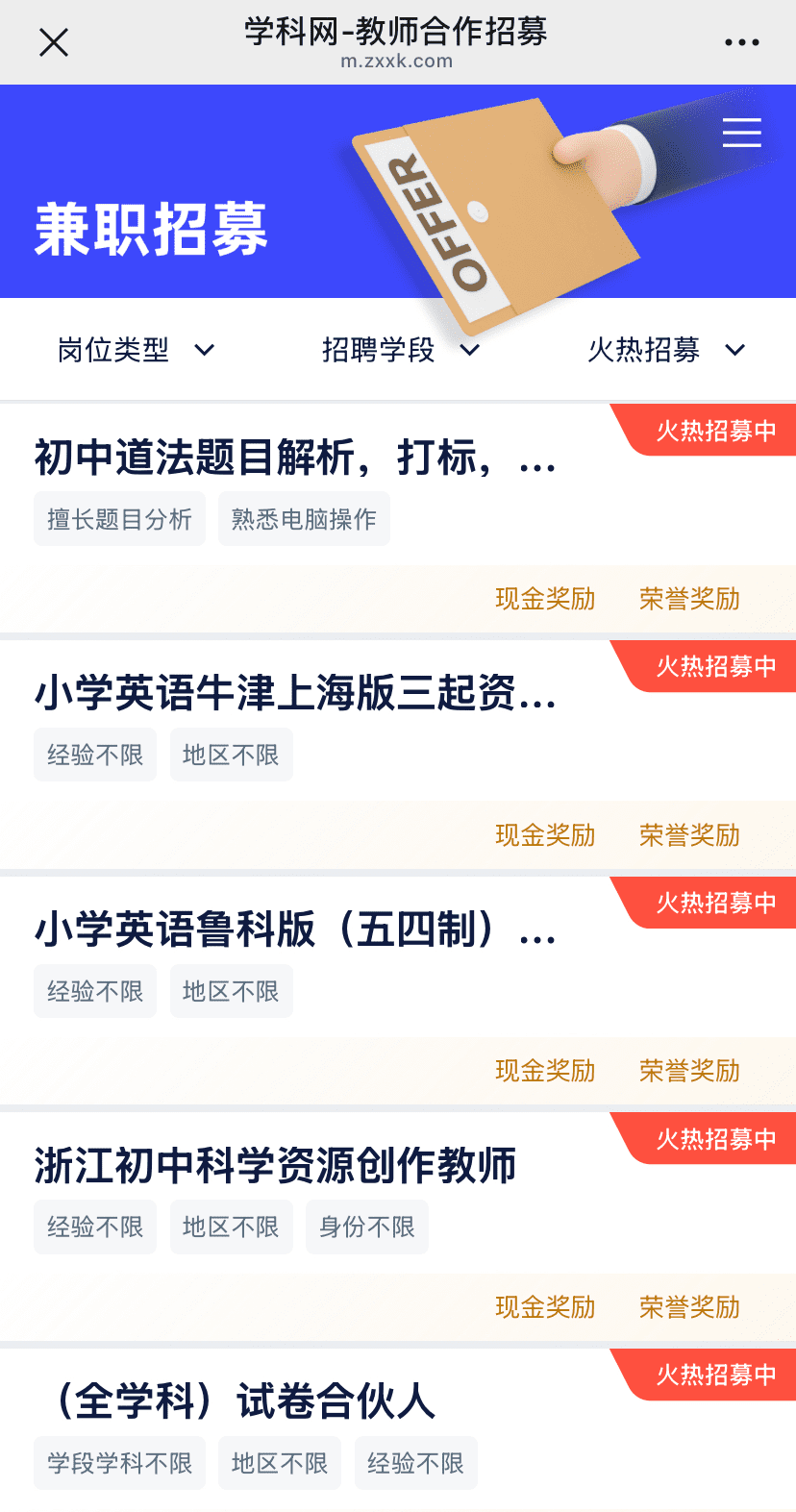
Task: Tap the m.zxxk.com address label
Action: pos(398,61)
